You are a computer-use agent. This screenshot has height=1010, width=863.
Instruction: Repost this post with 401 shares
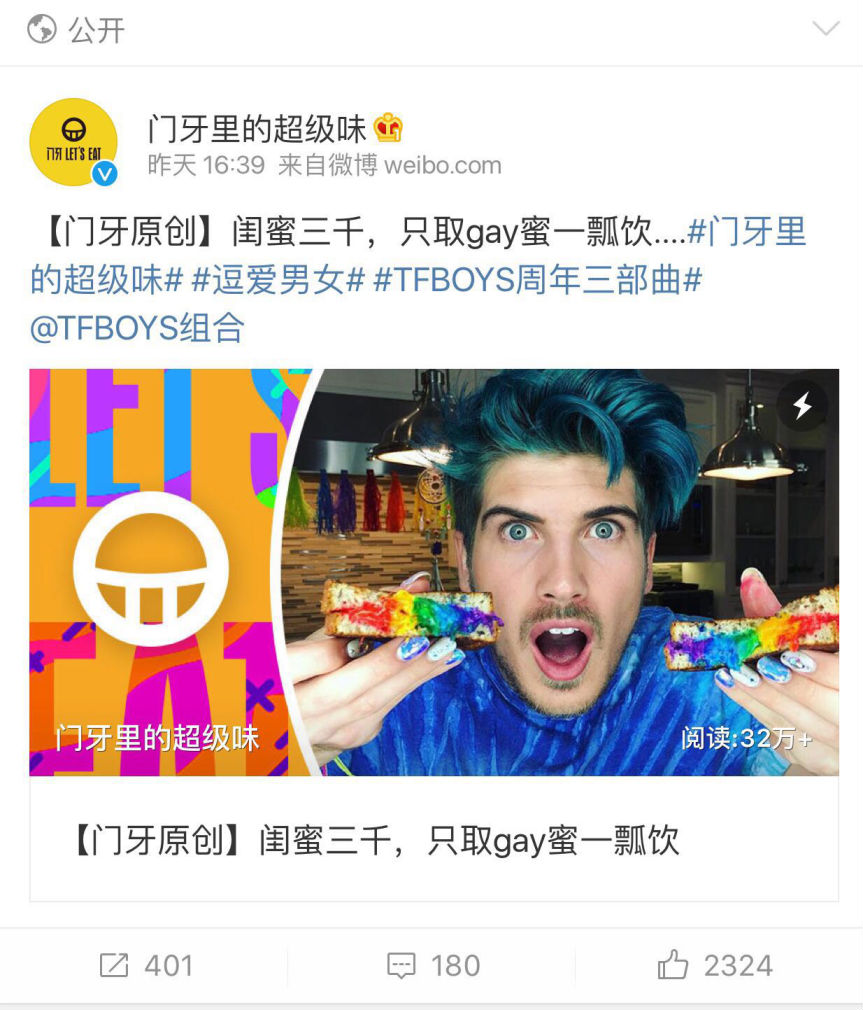(146, 965)
